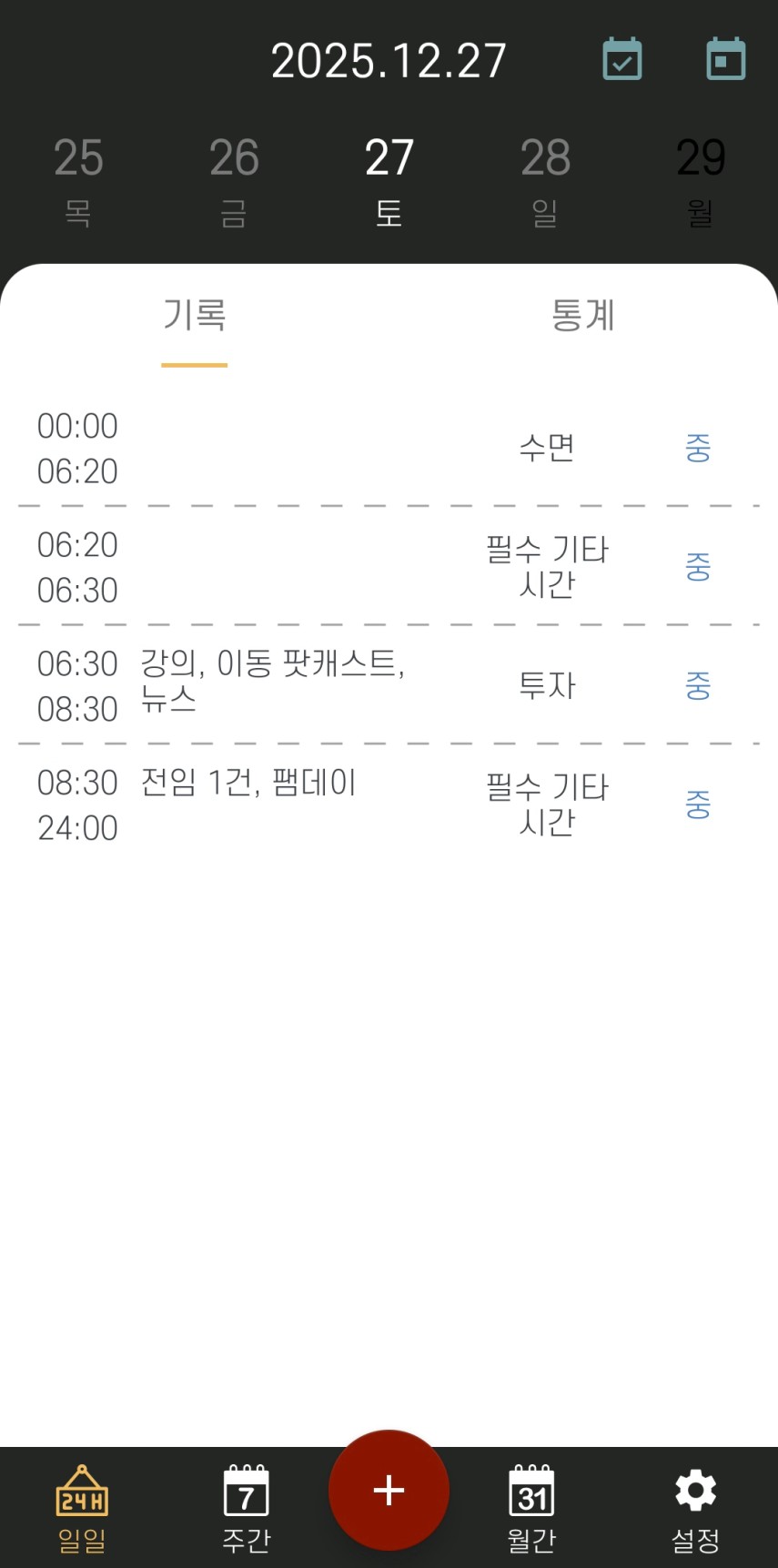Select Monday the 29th

pos(701,181)
